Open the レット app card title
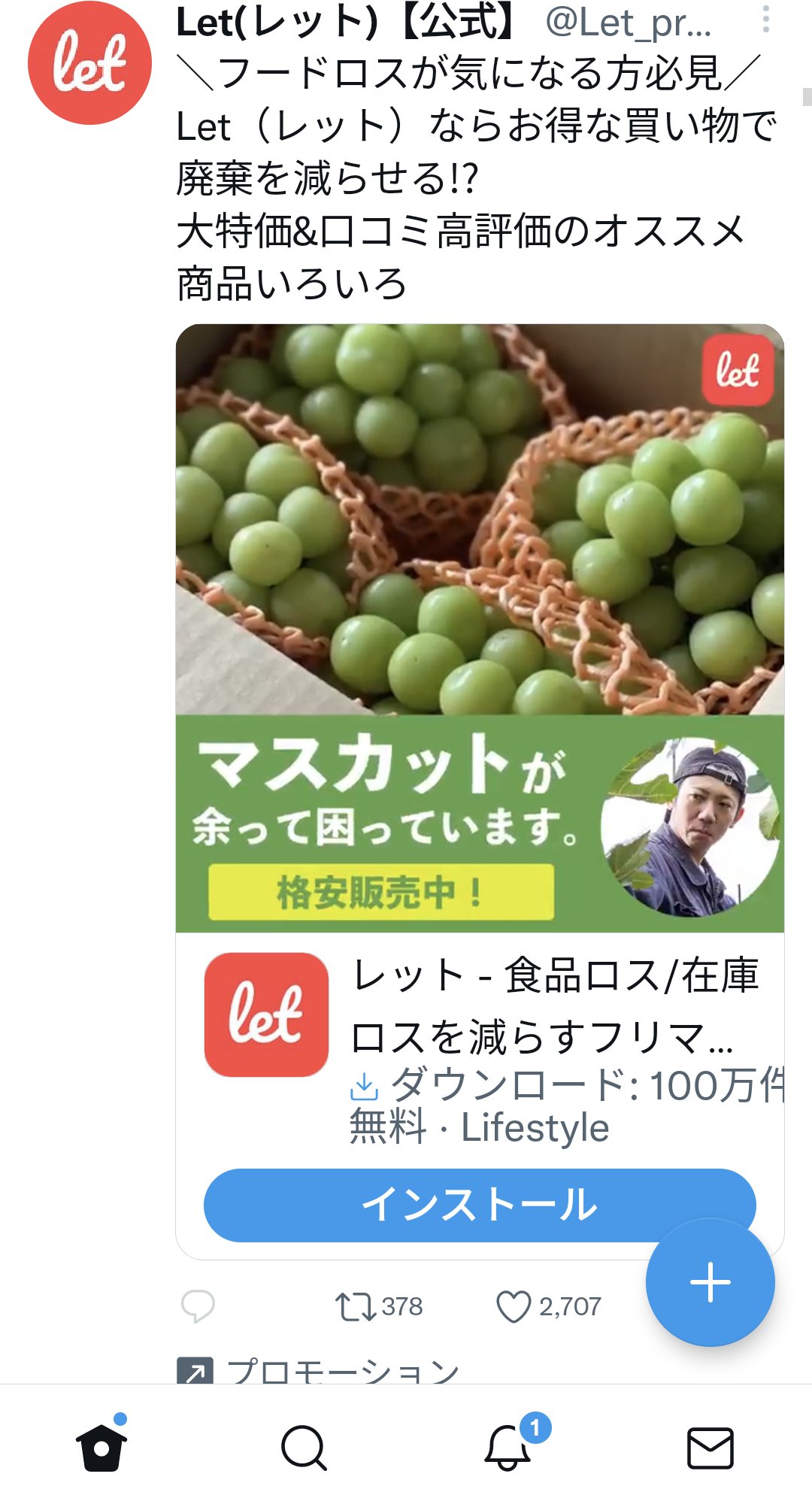 tap(555, 1006)
